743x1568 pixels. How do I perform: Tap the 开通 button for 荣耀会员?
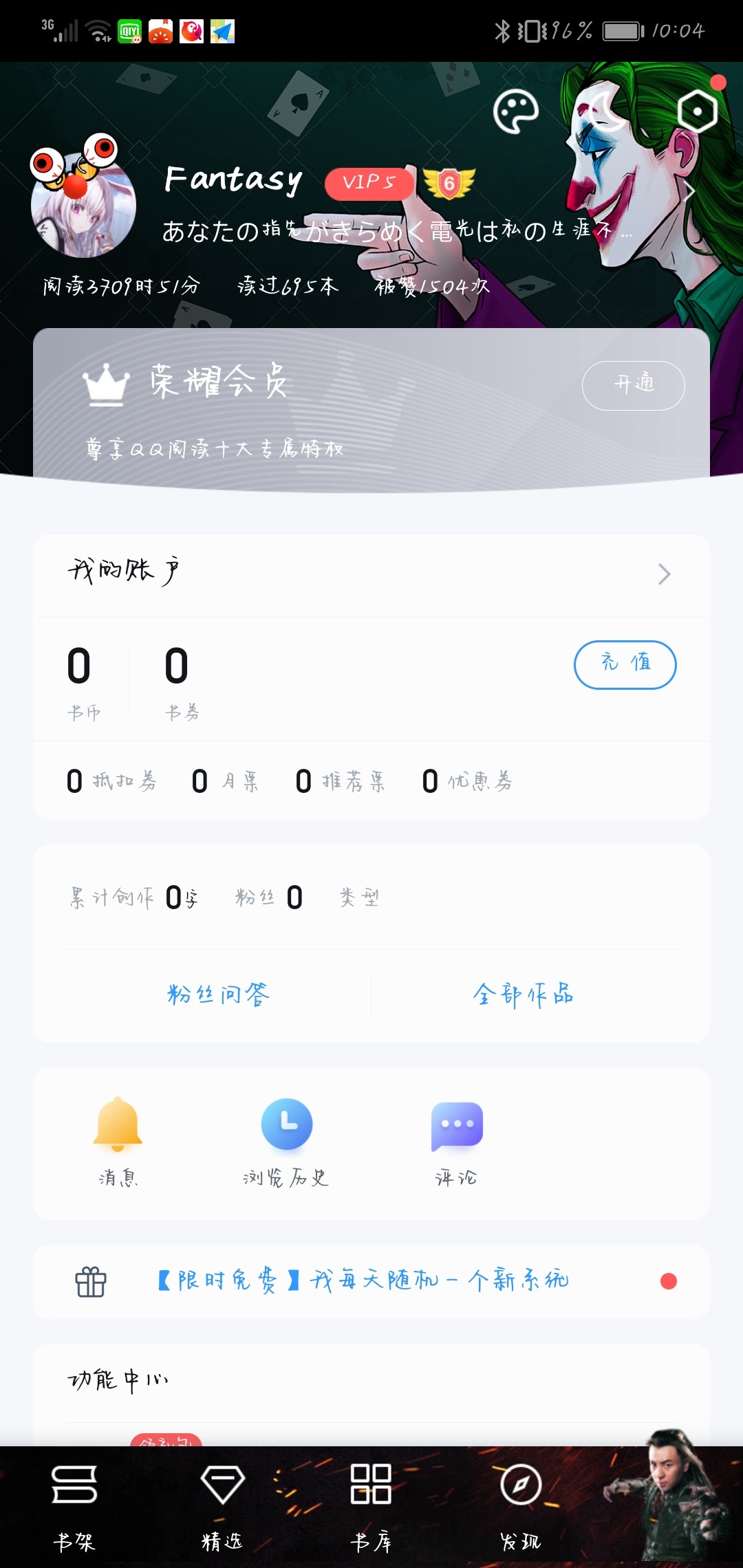point(633,386)
